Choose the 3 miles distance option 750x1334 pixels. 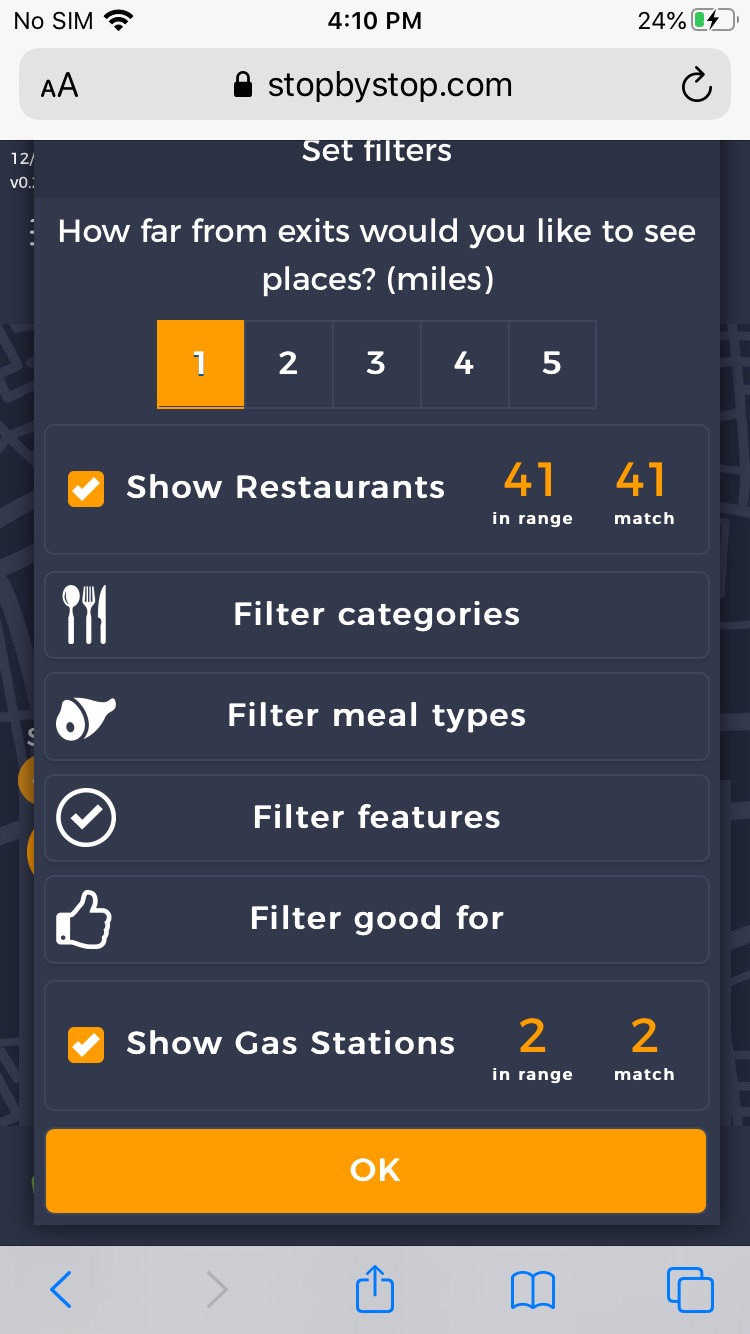[x=376, y=364]
